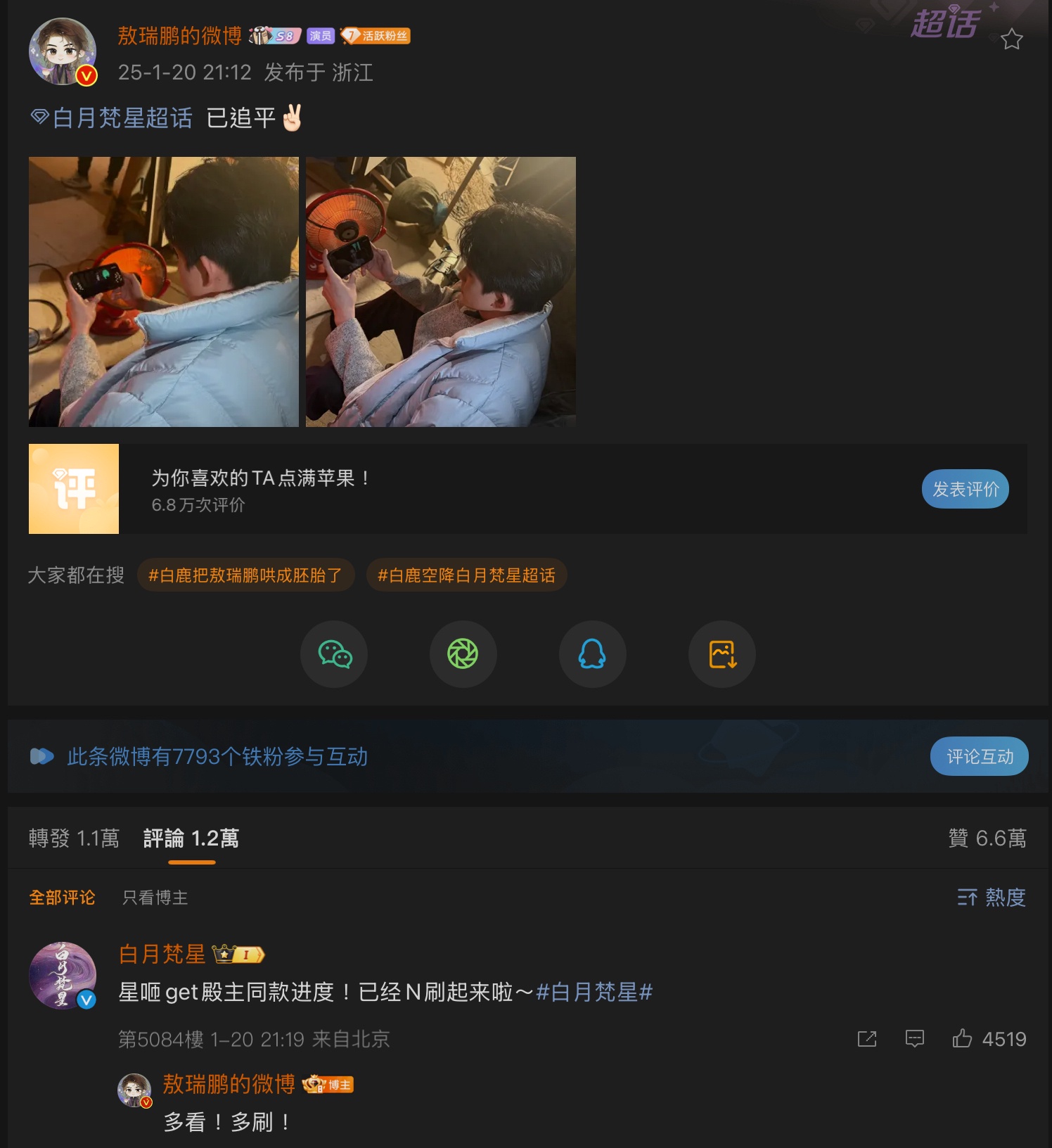
Task: Share the post to WeChat Moments
Action: [463, 654]
